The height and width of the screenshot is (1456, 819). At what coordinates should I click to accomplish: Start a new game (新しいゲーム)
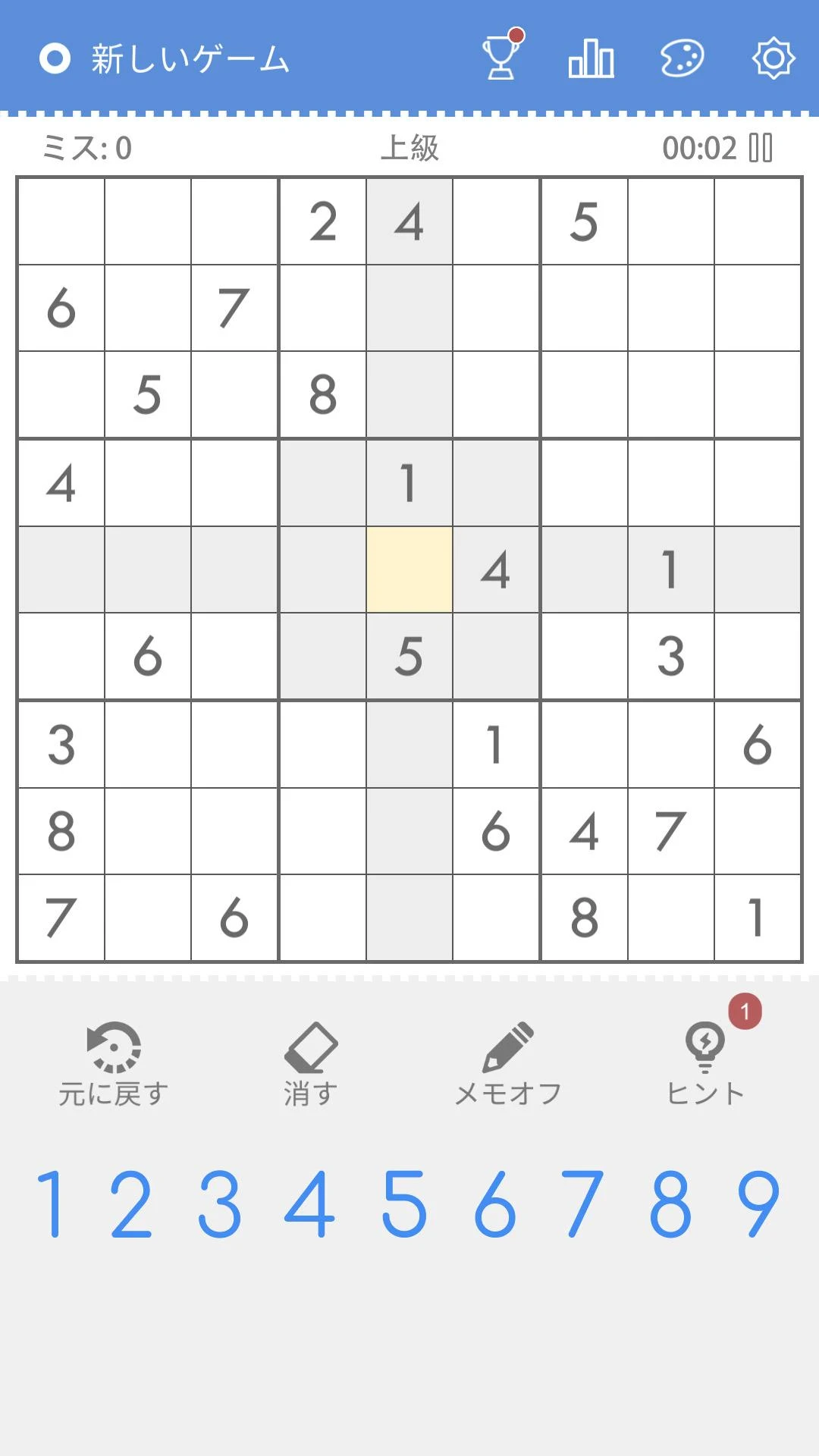tap(165, 58)
